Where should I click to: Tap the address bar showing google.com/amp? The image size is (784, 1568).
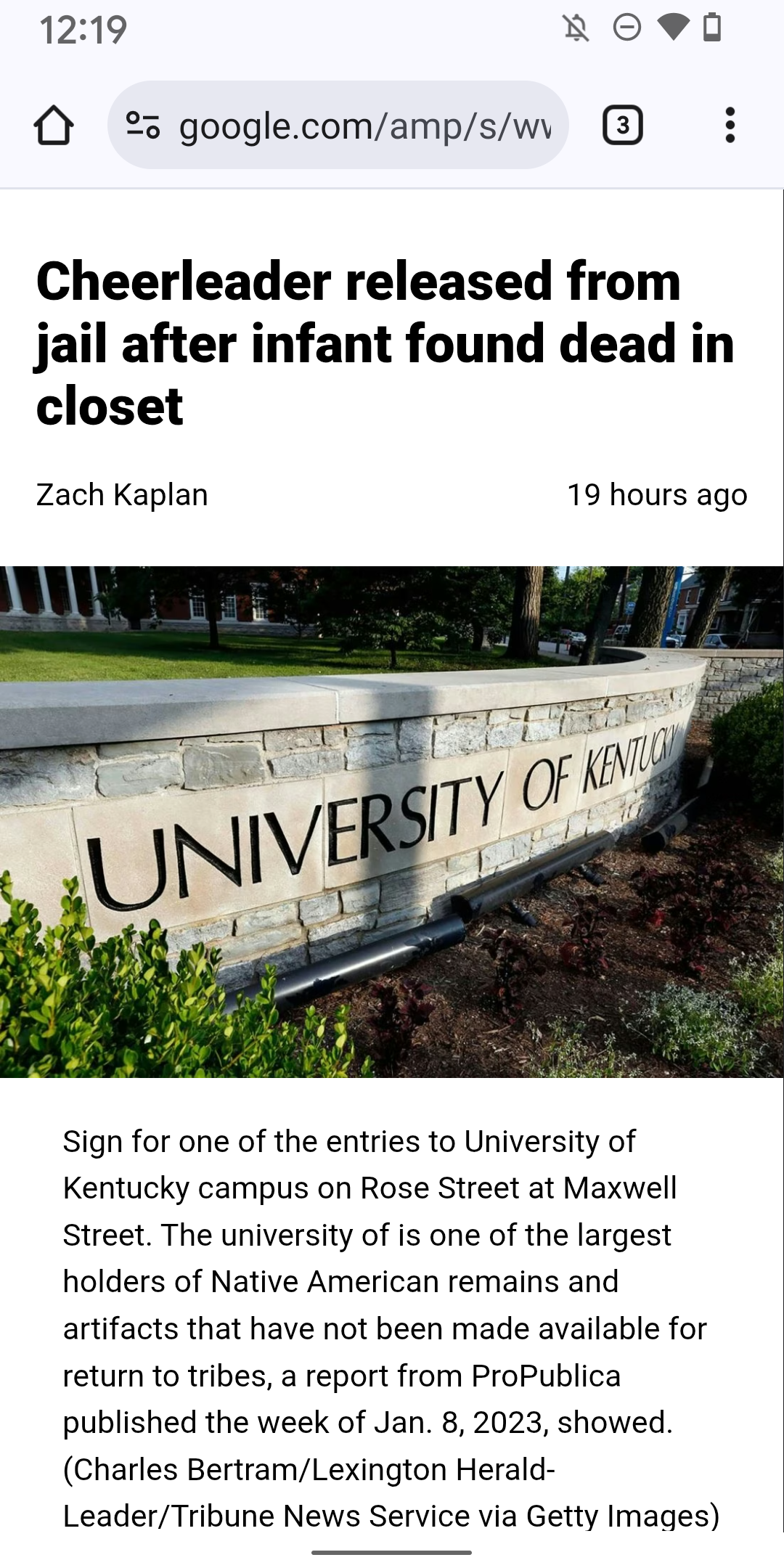[x=363, y=126]
